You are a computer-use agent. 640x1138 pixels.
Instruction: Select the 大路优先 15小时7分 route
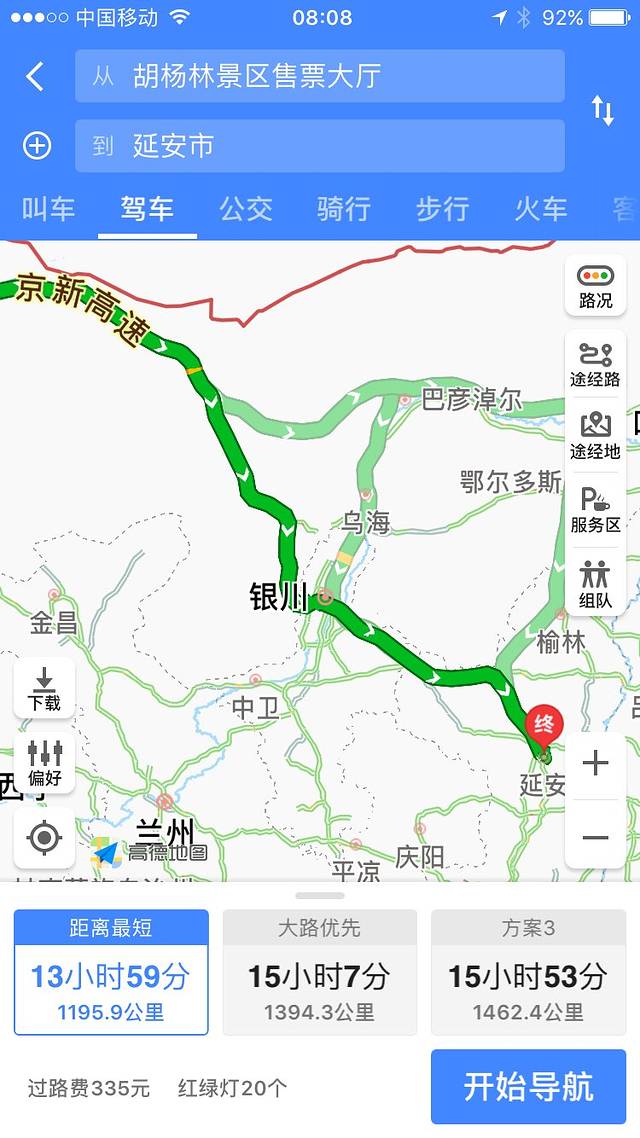(319, 972)
